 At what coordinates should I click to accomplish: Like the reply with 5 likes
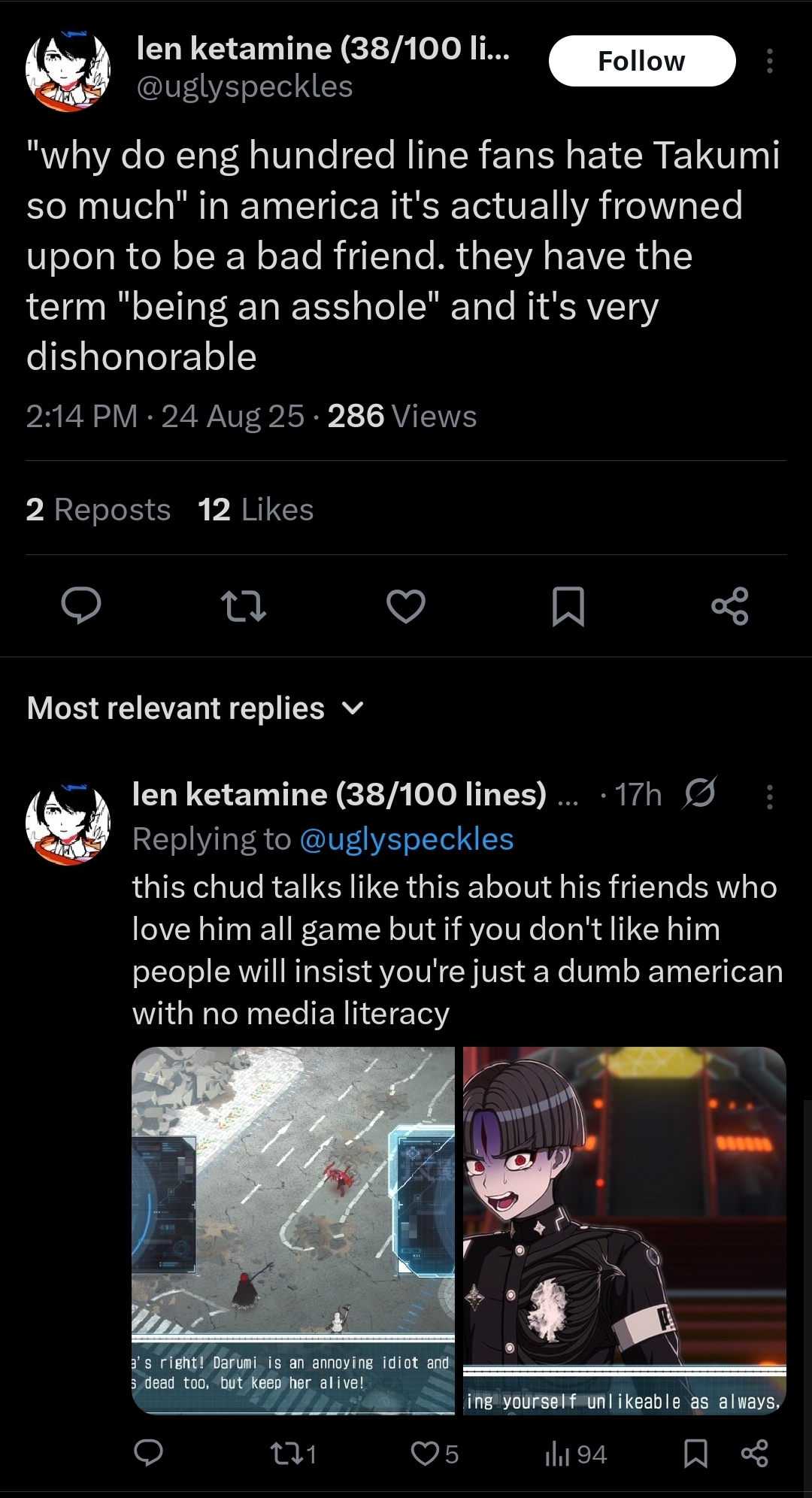click(434, 1454)
